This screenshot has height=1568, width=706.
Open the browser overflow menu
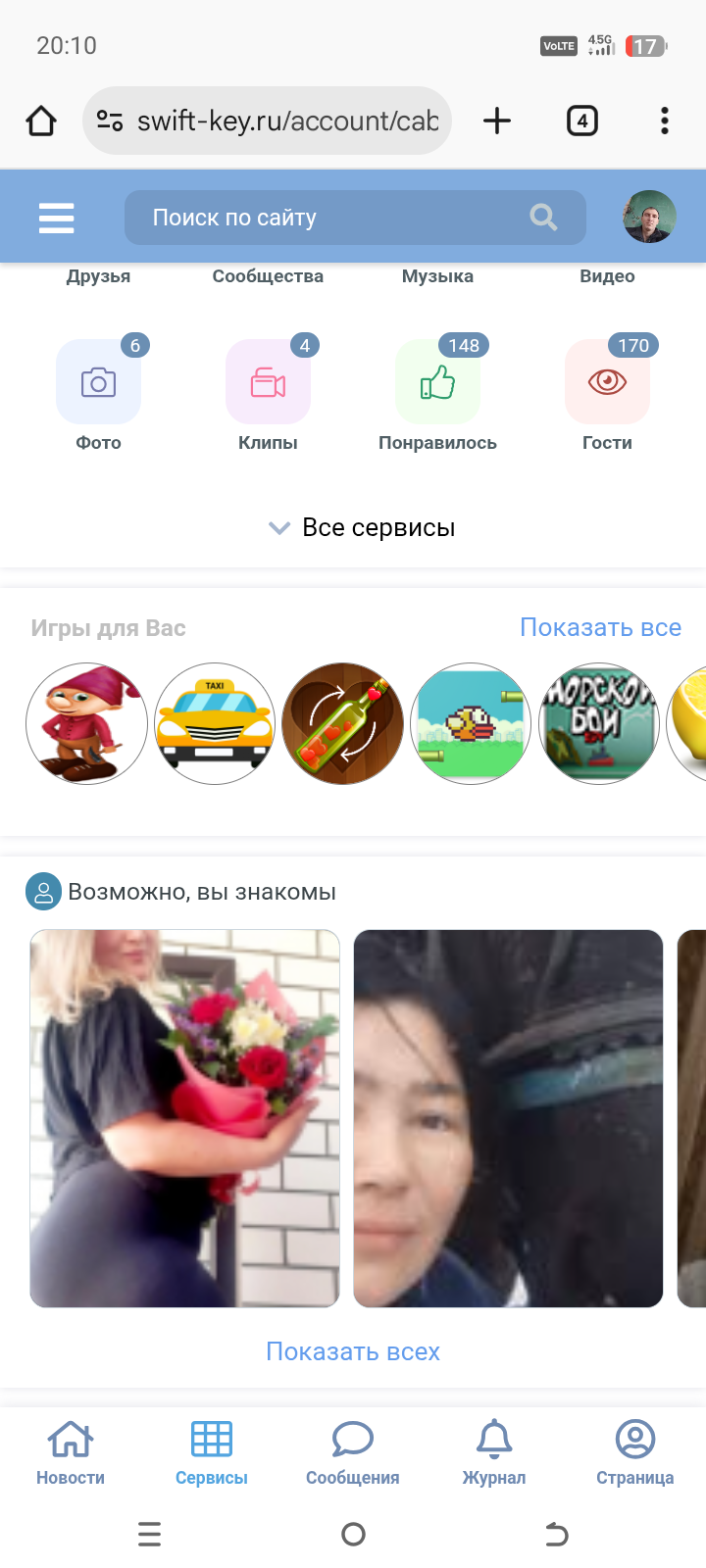click(x=665, y=121)
